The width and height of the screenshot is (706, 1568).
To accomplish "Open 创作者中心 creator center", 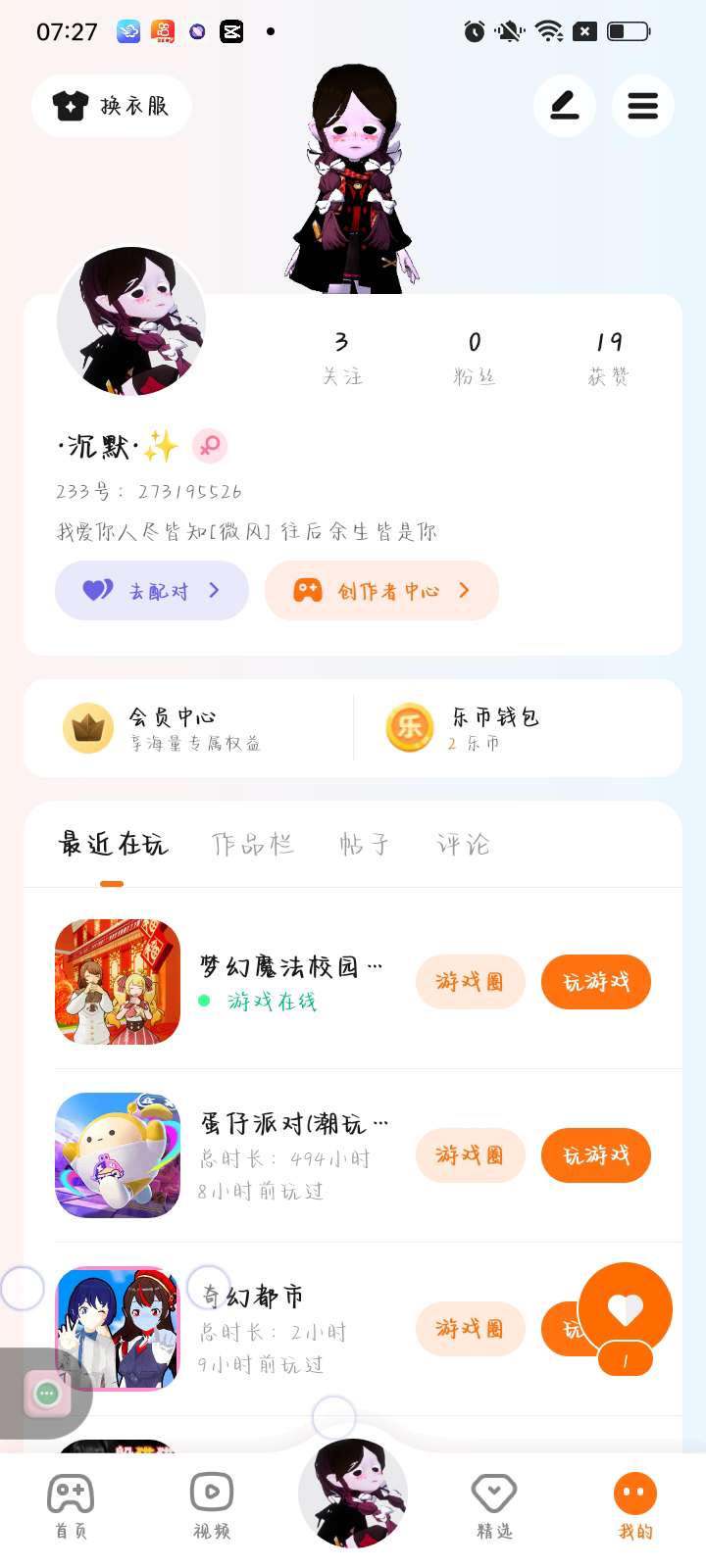I will [x=381, y=590].
